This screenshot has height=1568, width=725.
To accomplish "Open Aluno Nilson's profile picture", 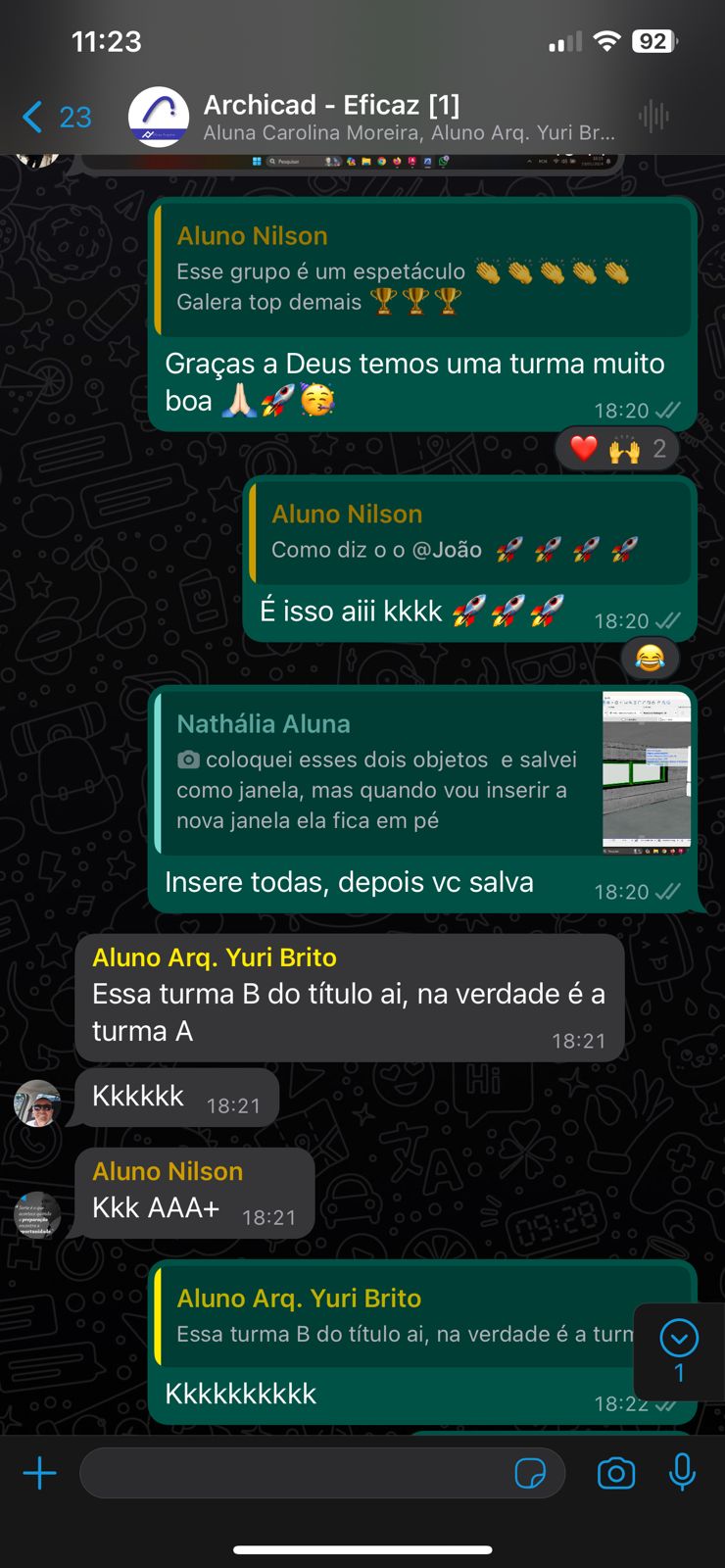I will tap(37, 1214).
